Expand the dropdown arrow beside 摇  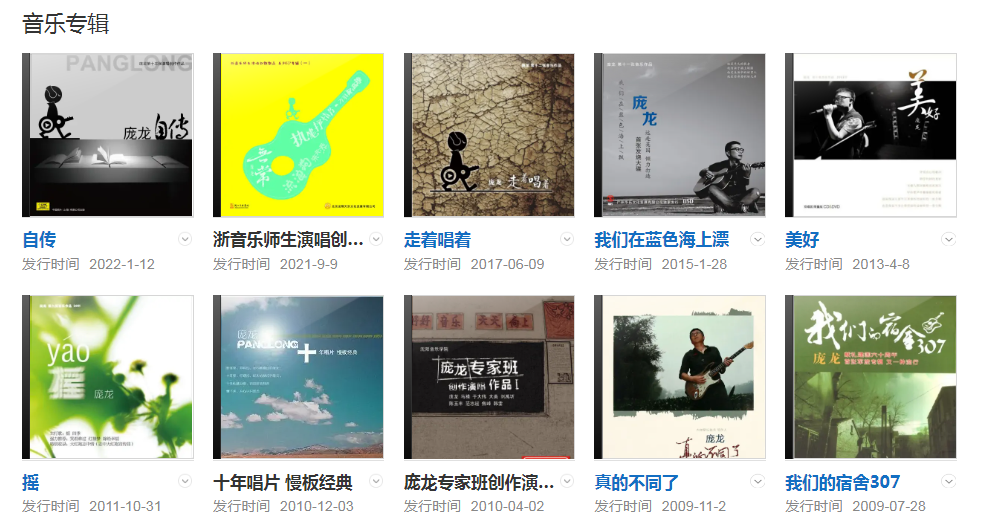[x=185, y=481]
